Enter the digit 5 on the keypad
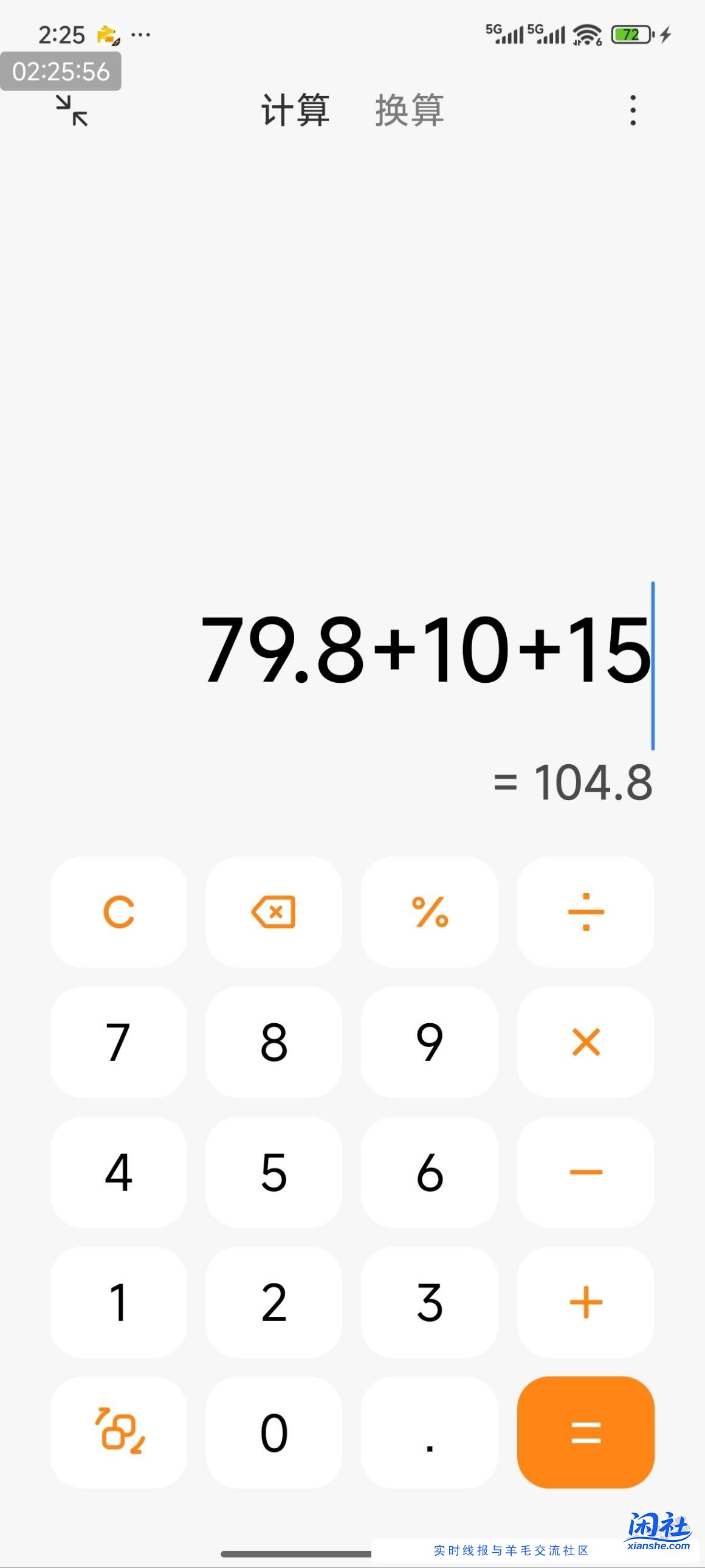The width and height of the screenshot is (705, 1568). coord(273,1172)
